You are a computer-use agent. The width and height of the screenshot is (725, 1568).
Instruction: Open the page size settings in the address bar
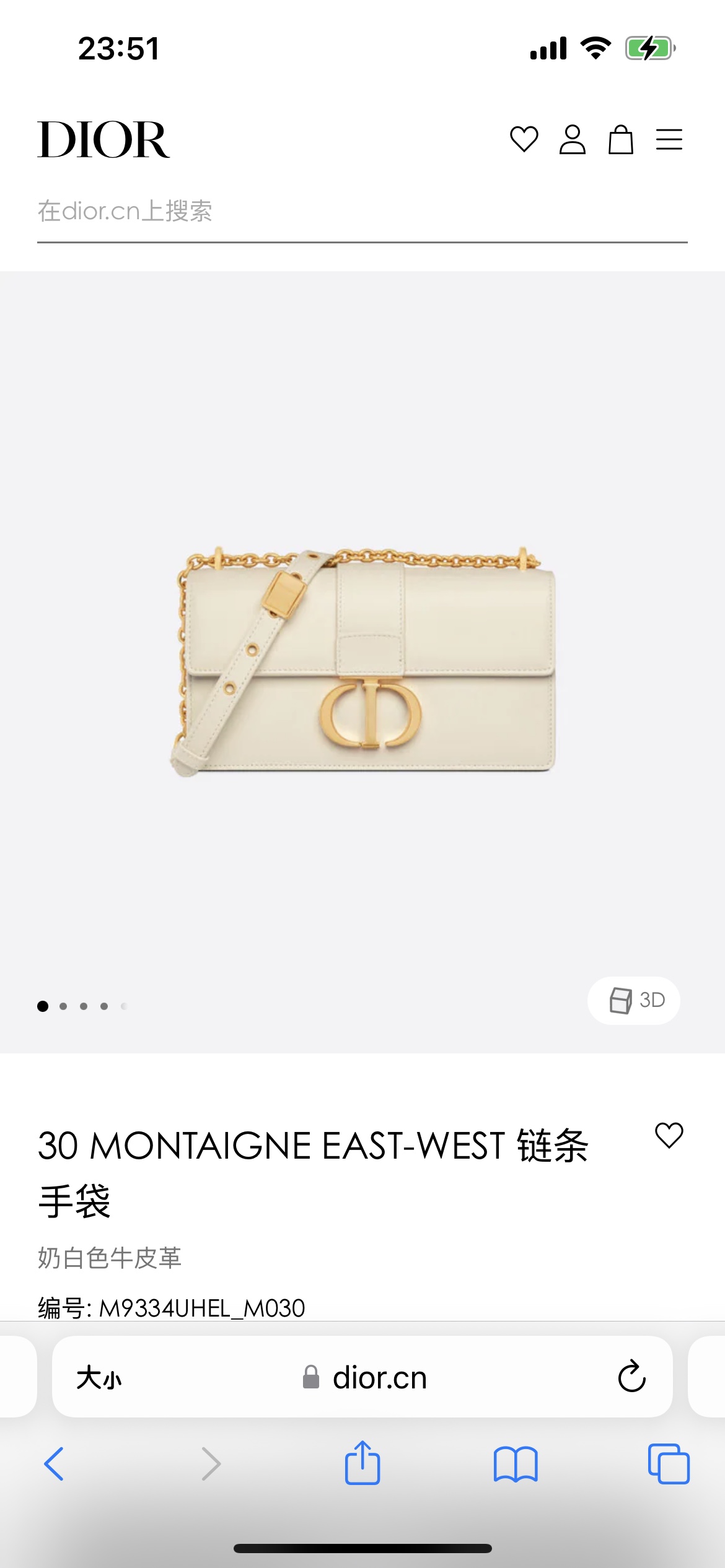99,1378
